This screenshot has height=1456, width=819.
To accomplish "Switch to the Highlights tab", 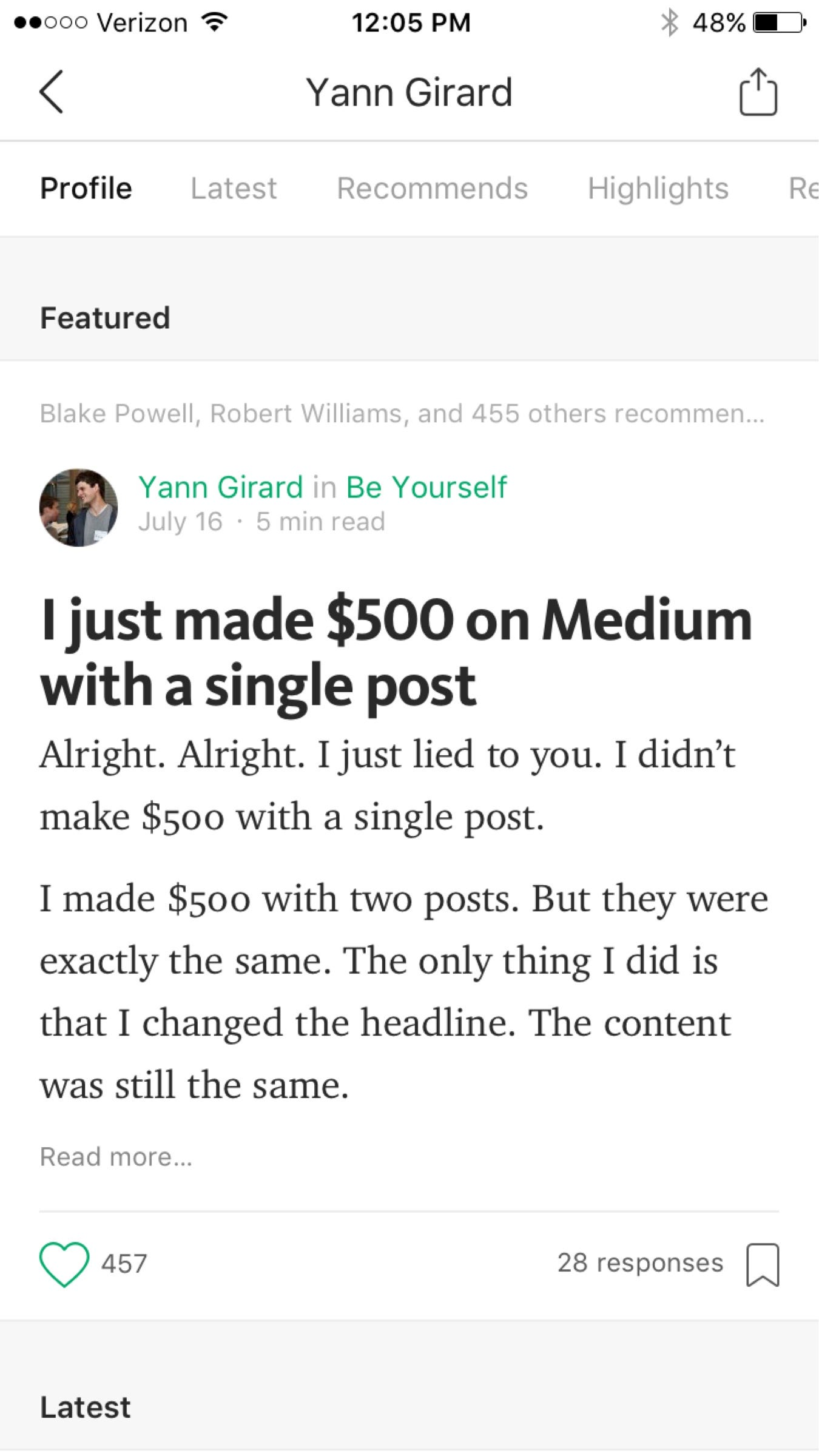I will click(x=658, y=188).
